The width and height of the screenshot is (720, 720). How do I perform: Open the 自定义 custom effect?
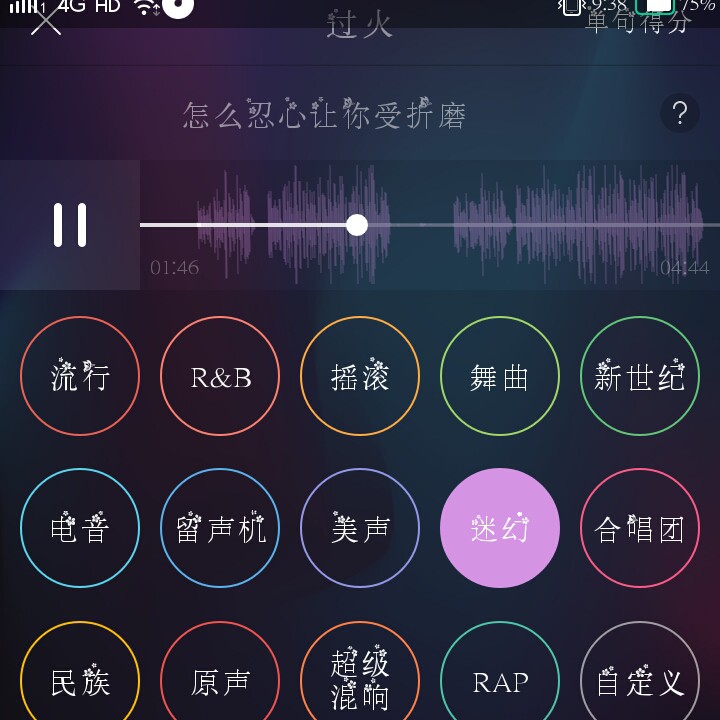[x=640, y=680]
